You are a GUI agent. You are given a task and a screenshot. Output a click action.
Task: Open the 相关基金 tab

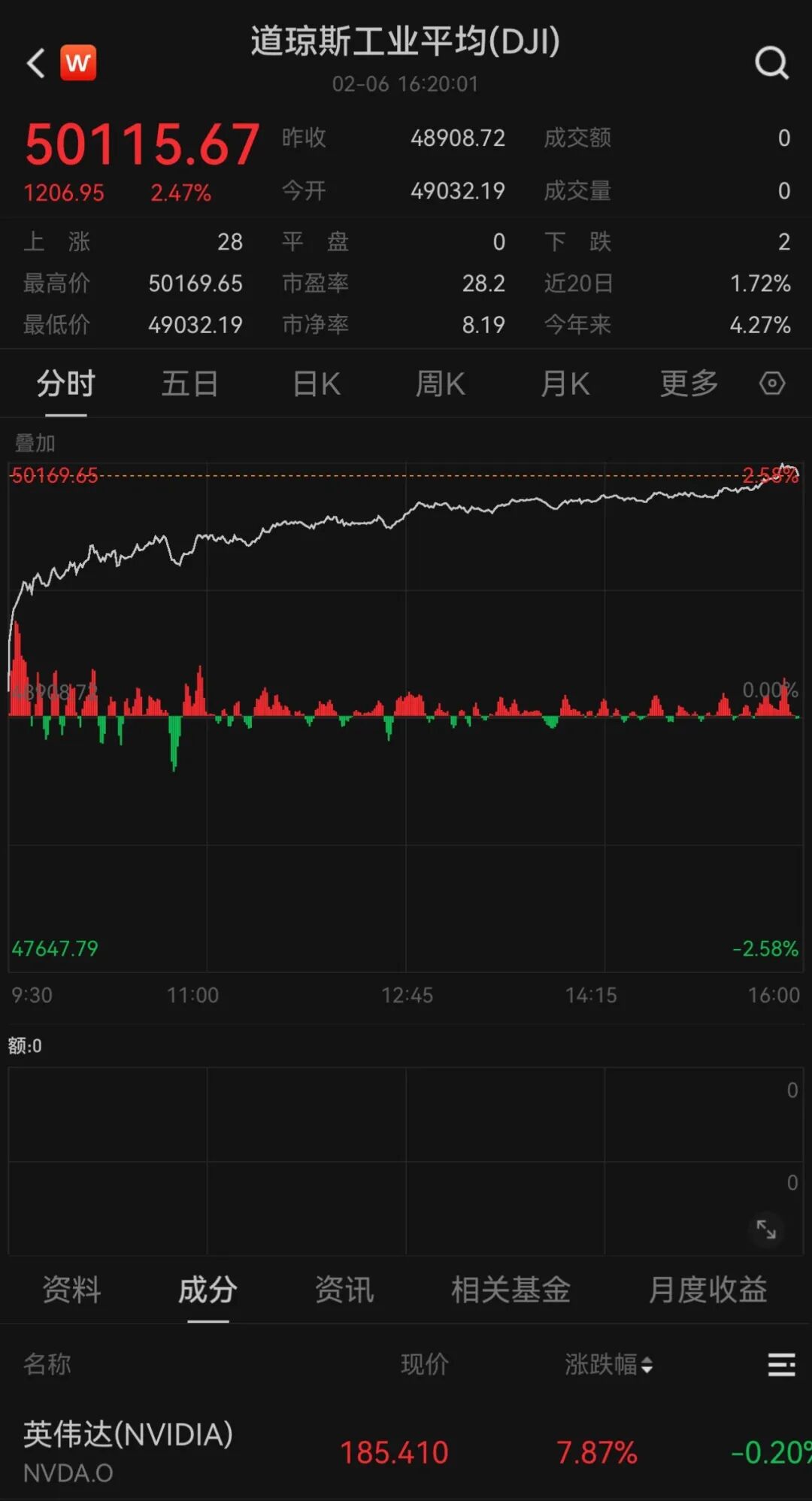(x=511, y=1290)
